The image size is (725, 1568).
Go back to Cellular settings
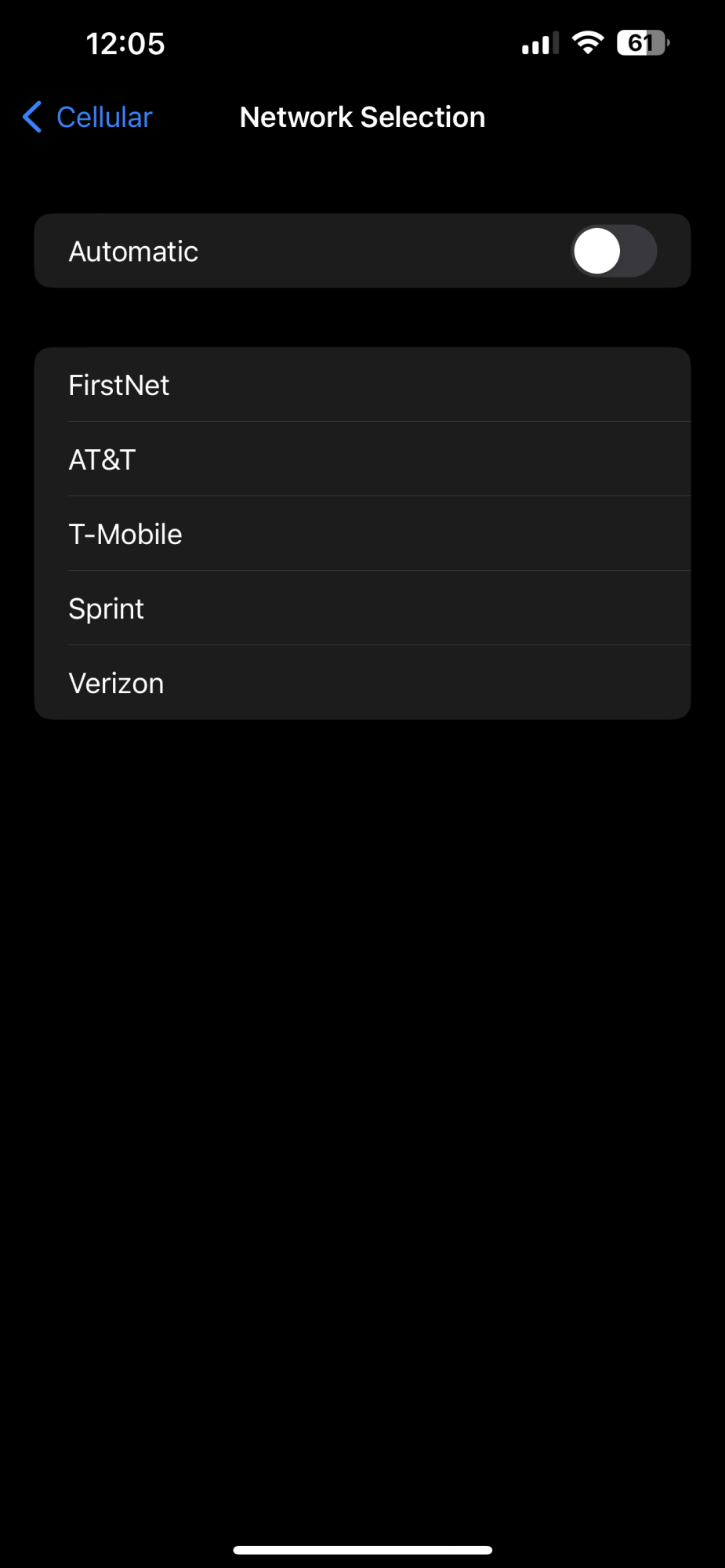click(88, 118)
